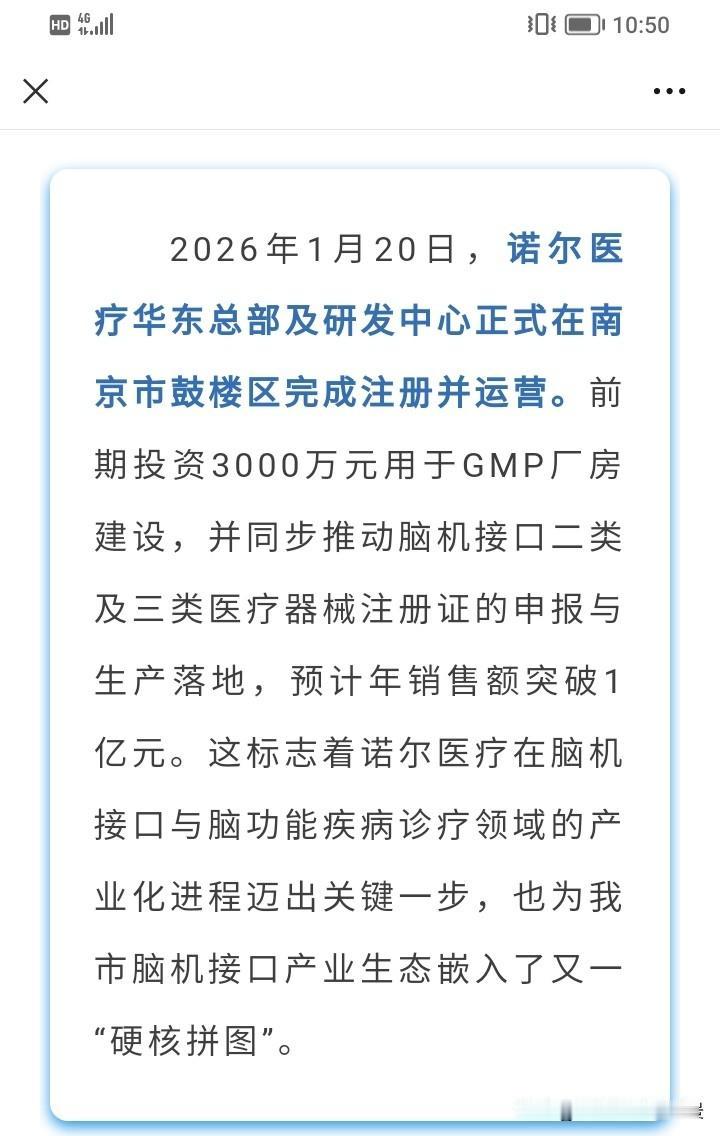Open the more actions panel via ellipsis

(x=668, y=91)
